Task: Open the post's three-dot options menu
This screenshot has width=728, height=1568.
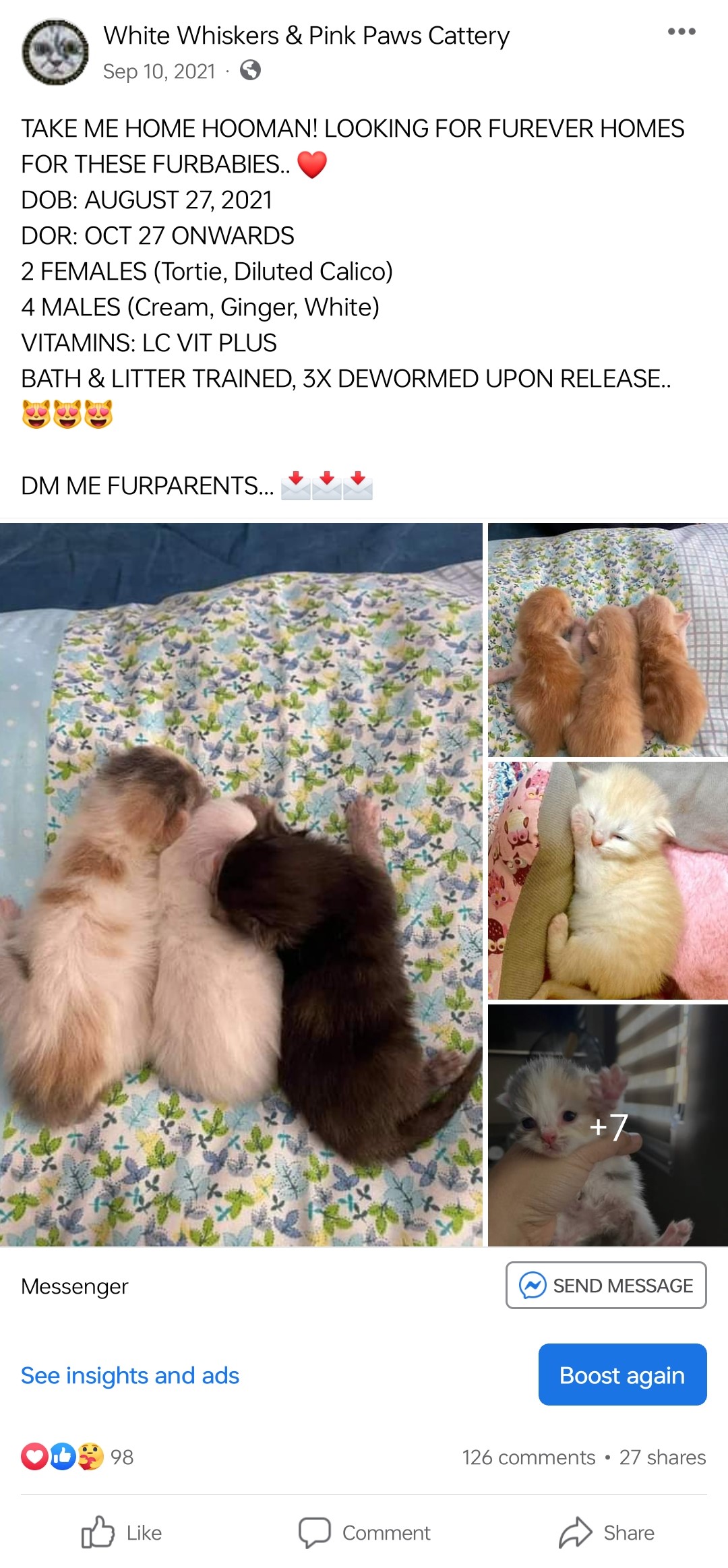Action: coord(681,32)
